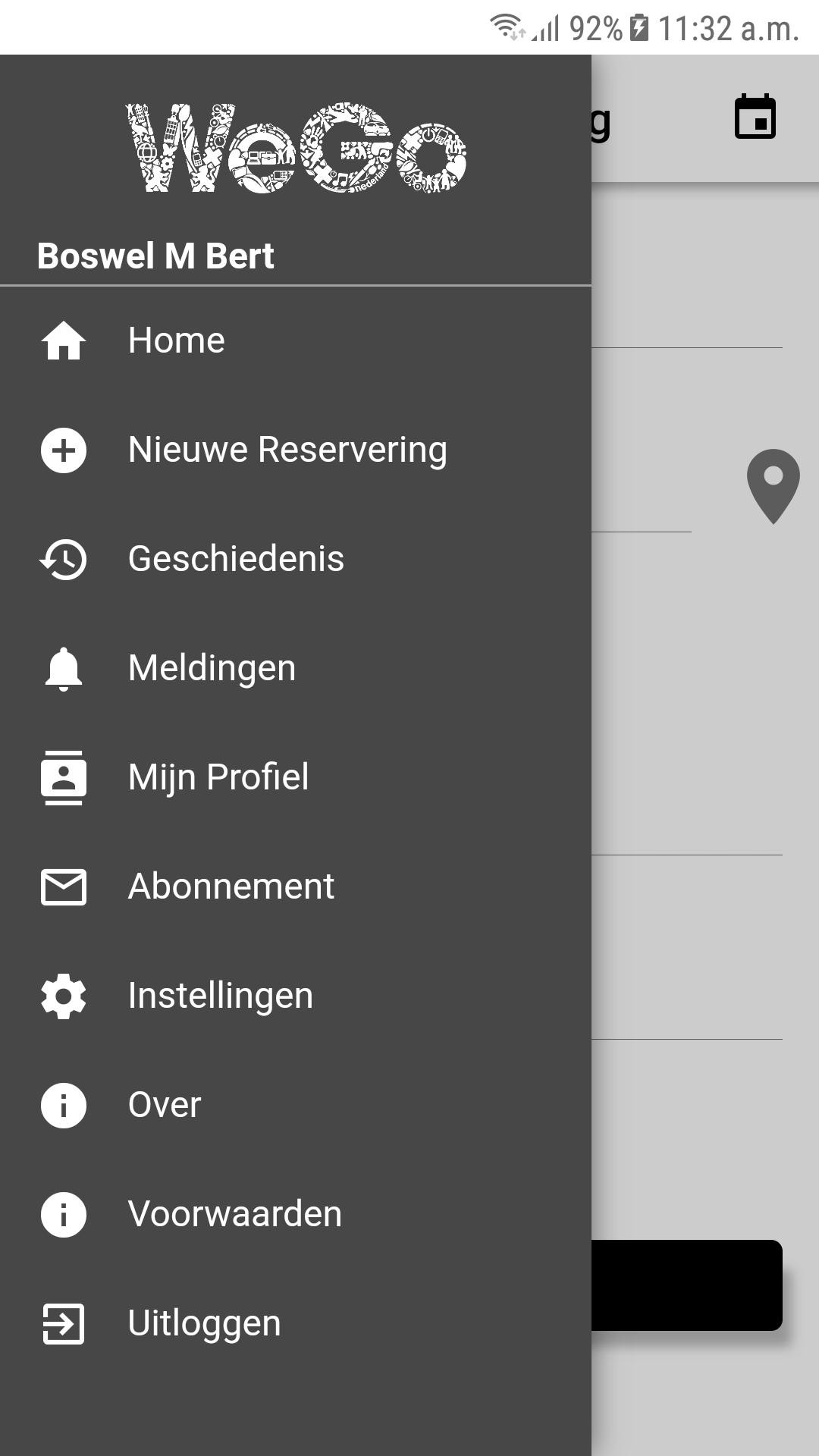The height and width of the screenshot is (1456, 819).
Task: Open Geschiedenis history
Action: pos(235,559)
